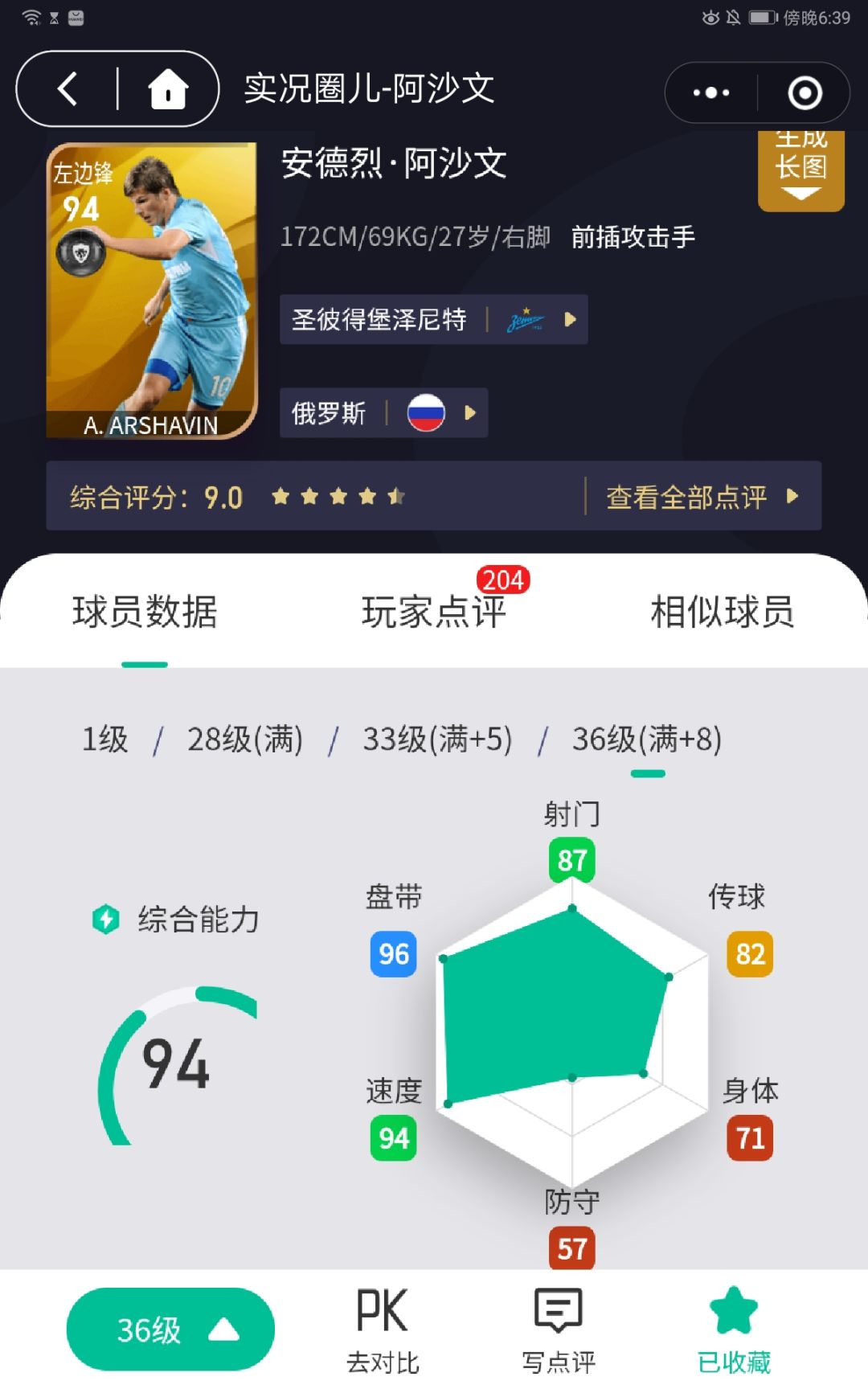Screen dimensions: 868x1389
Task: Select the 1级 level option
Action: [x=104, y=740]
